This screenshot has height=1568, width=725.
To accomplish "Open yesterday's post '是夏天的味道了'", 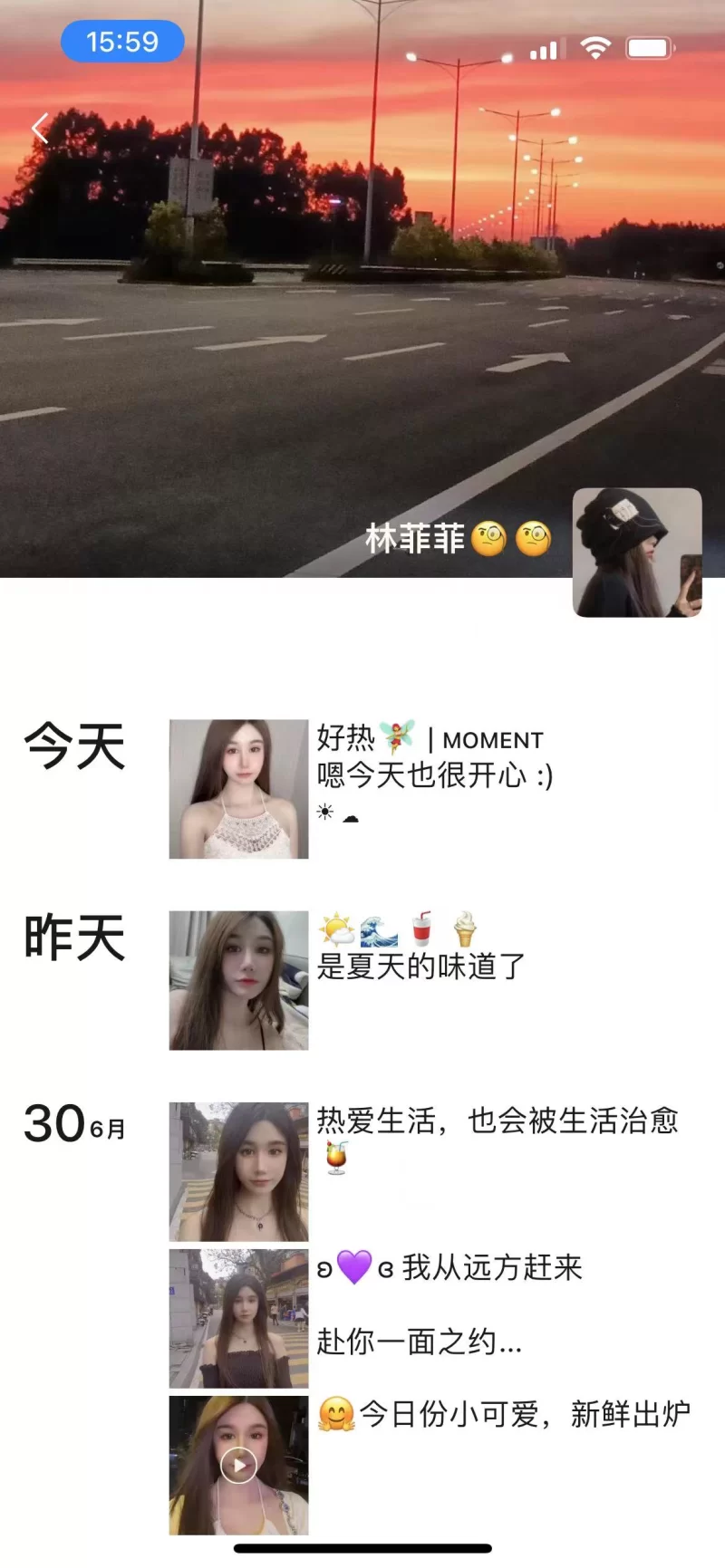I will click(x=238, y=980).
